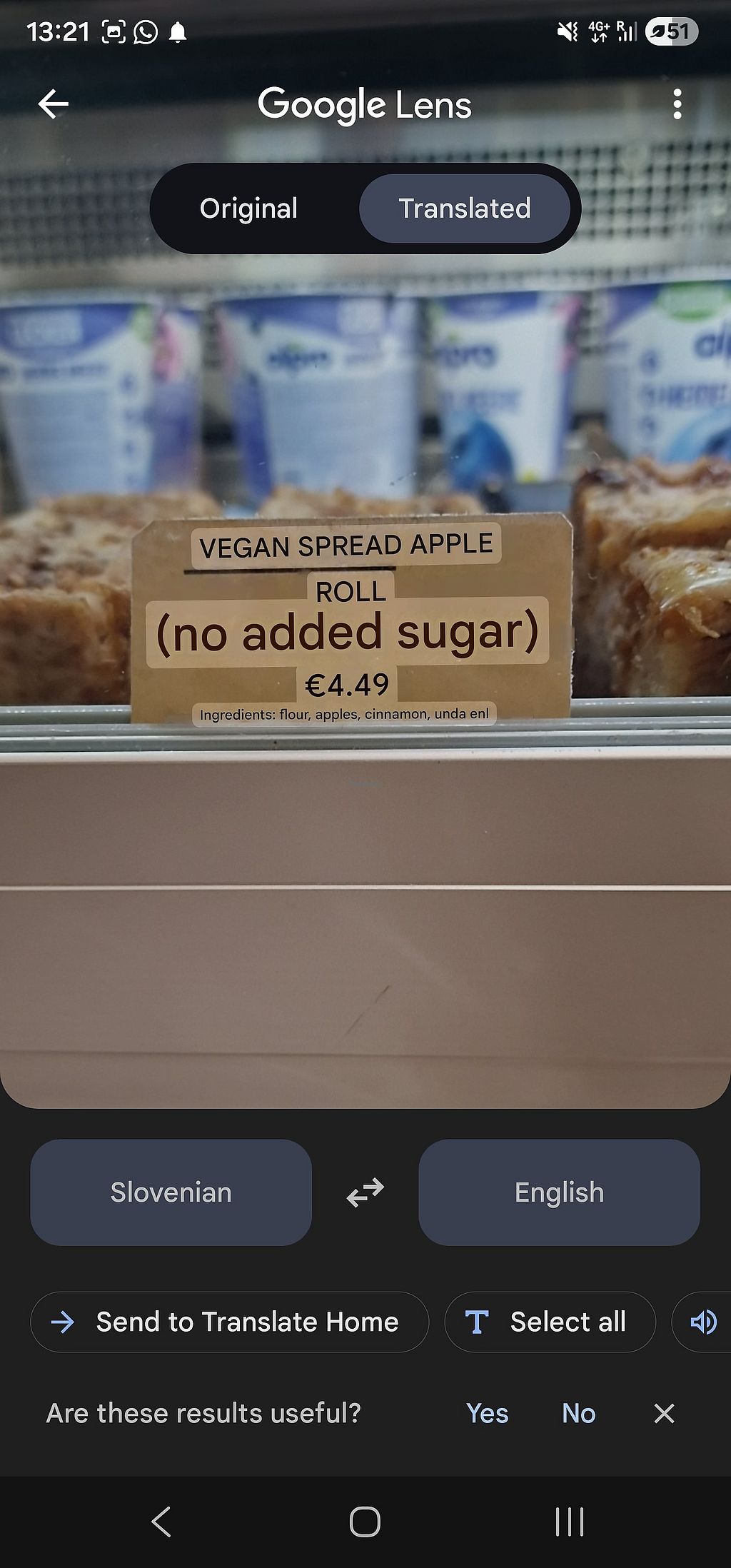Listen to the translation with the speaker icon
This screenshot has width=731, height=1568.
coord(703,1322)
